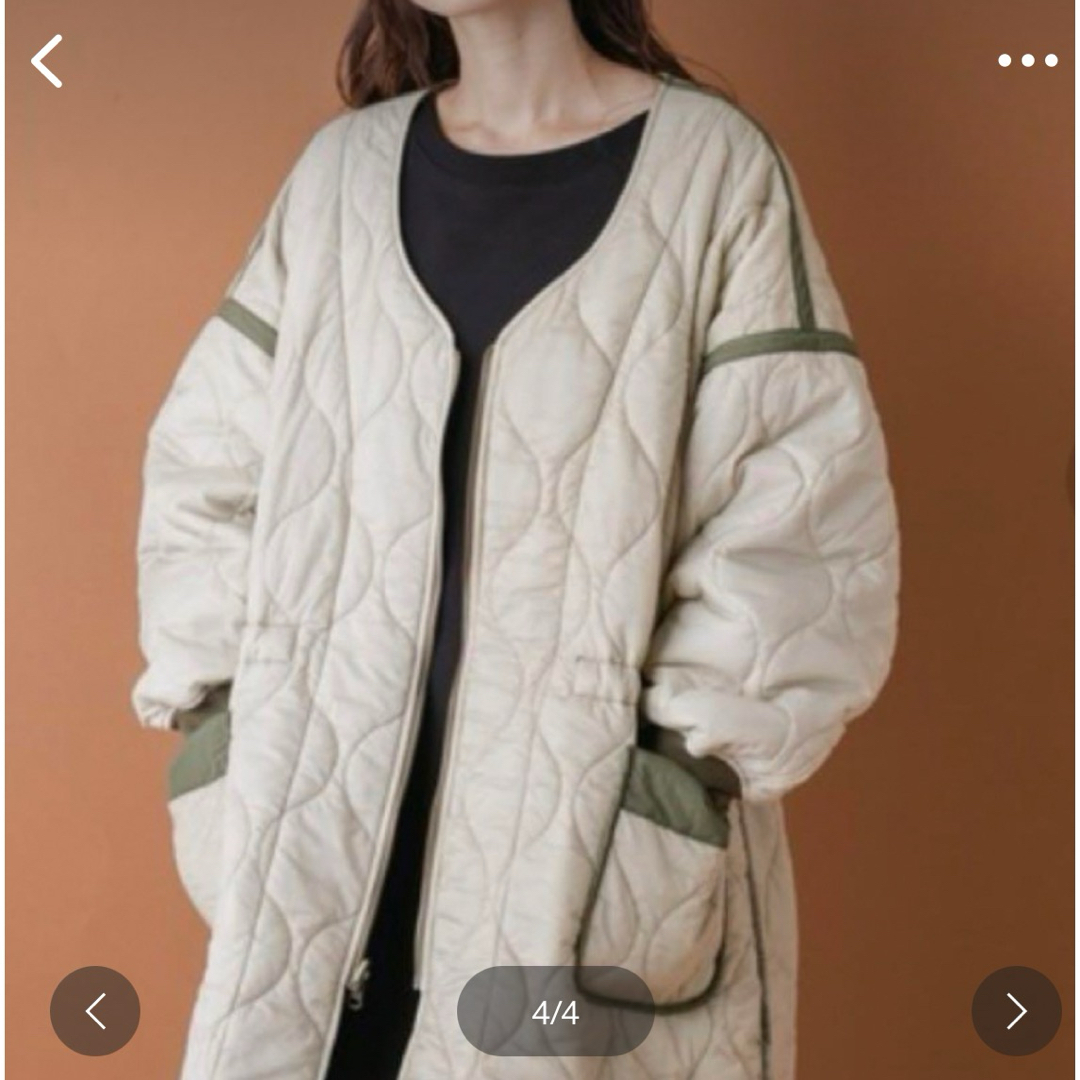Image resolution: width=1080 pixels, height=1080 pixels.
Task: Open the three-dot overflow menu
Action: coord(1027,61)
